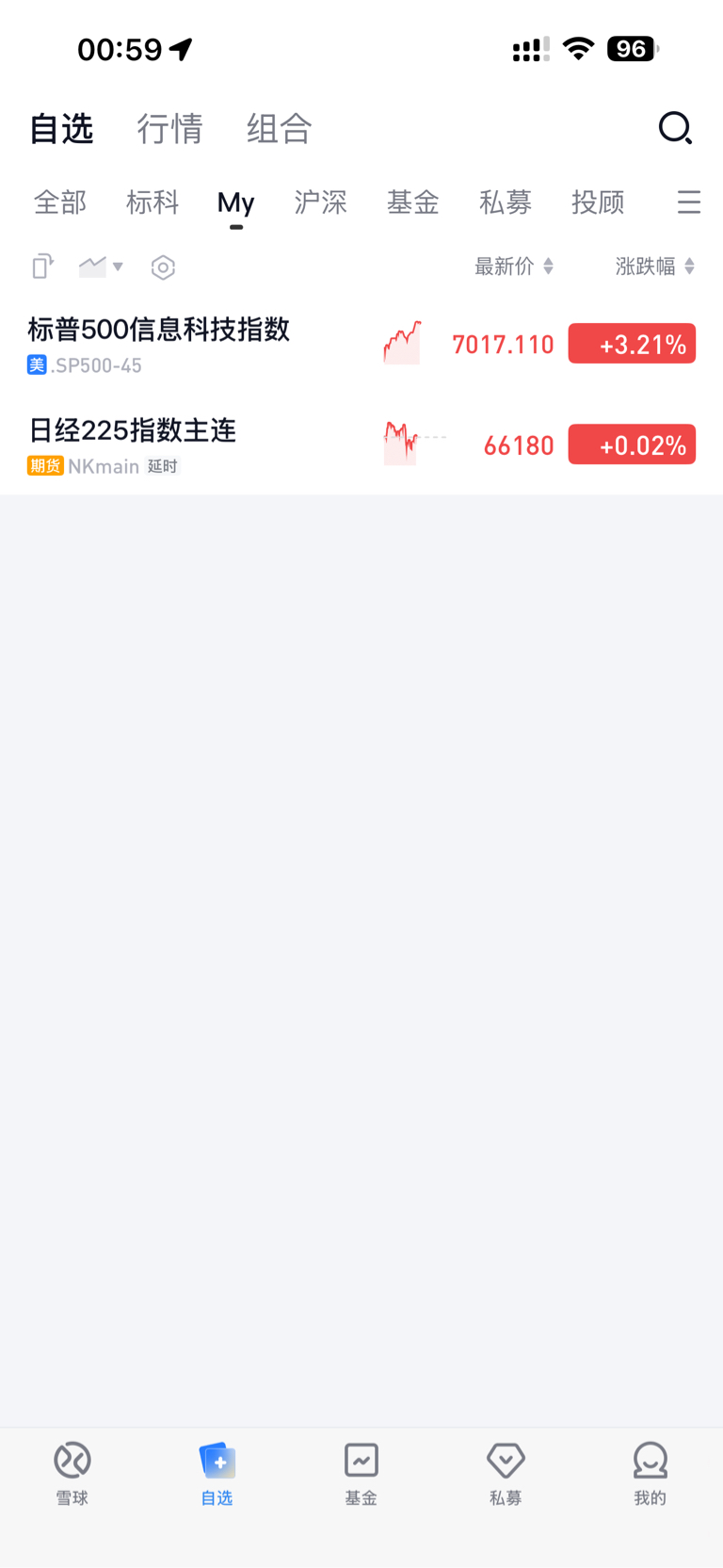Open the search magnifier icon
This screenshot has width=723, height=1568.
675,128
